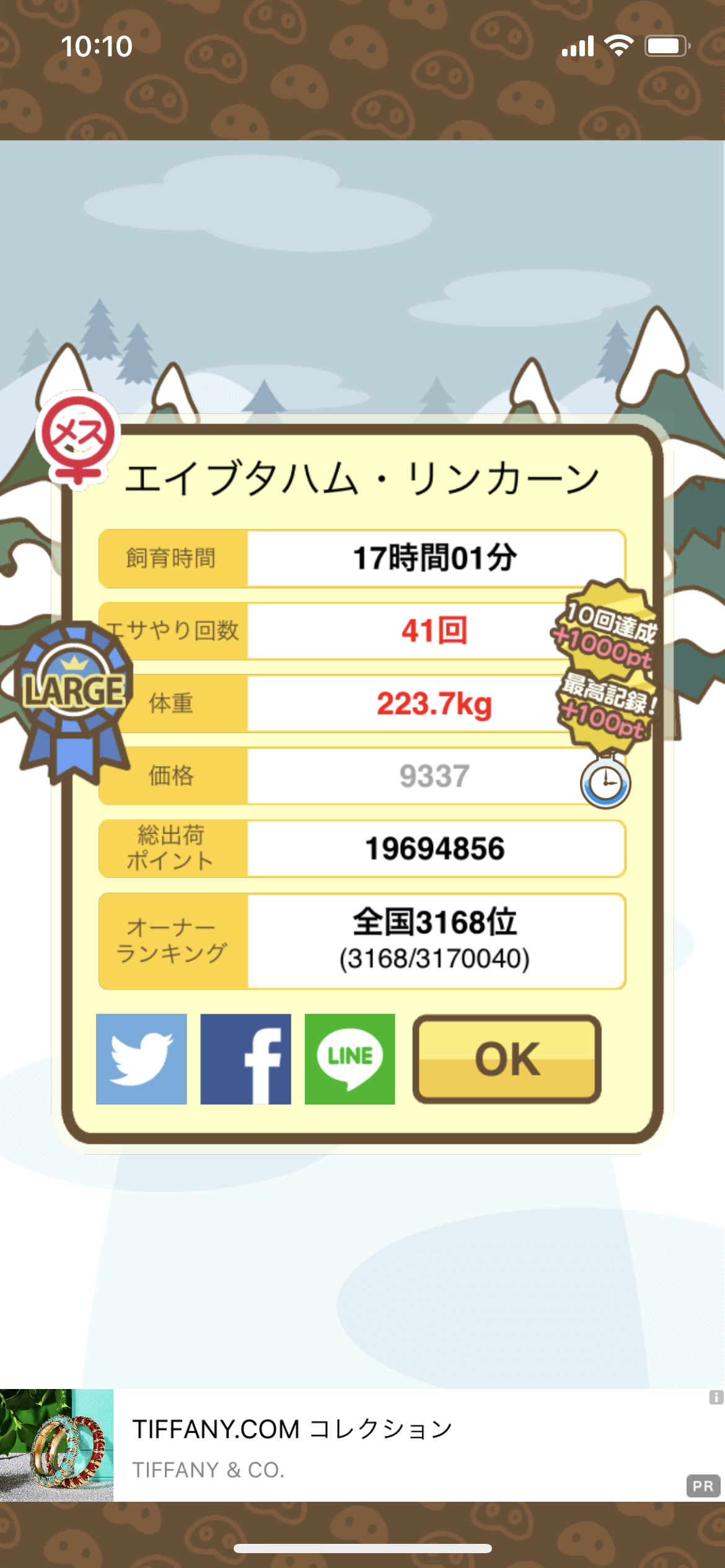725x1568 pixels.
Task: Confirm the result with OK
Action: click(507, 1058)
